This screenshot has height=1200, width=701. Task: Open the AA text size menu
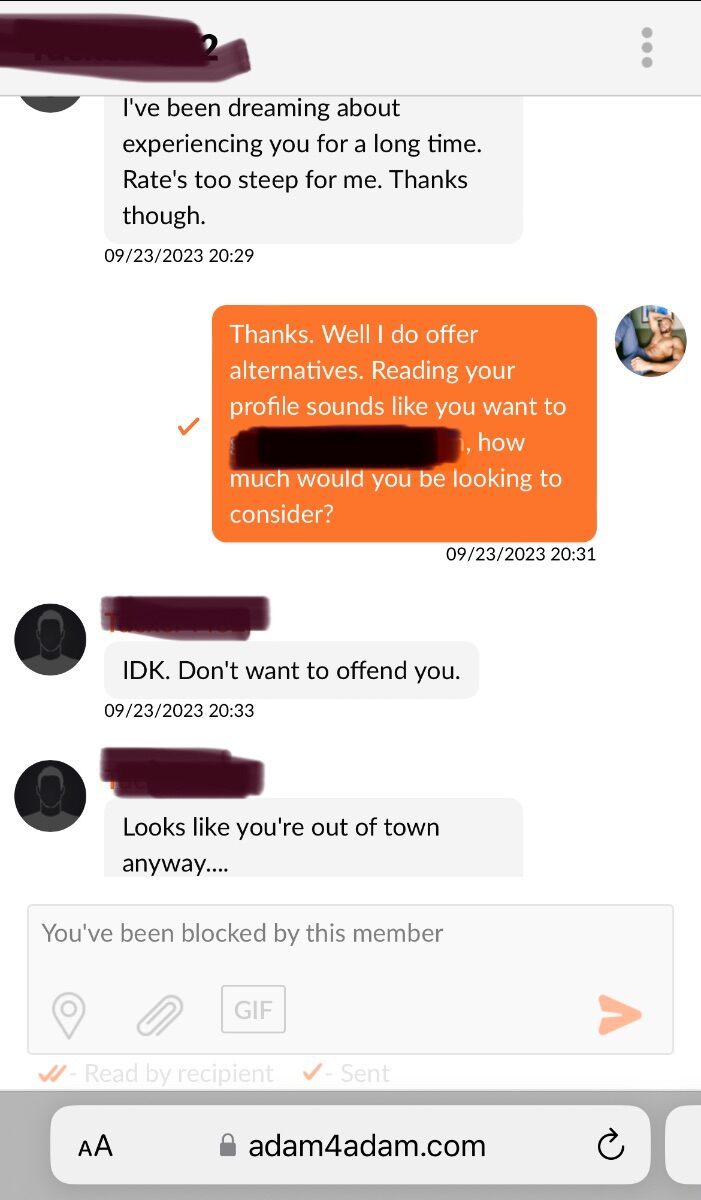[95, 1146]
